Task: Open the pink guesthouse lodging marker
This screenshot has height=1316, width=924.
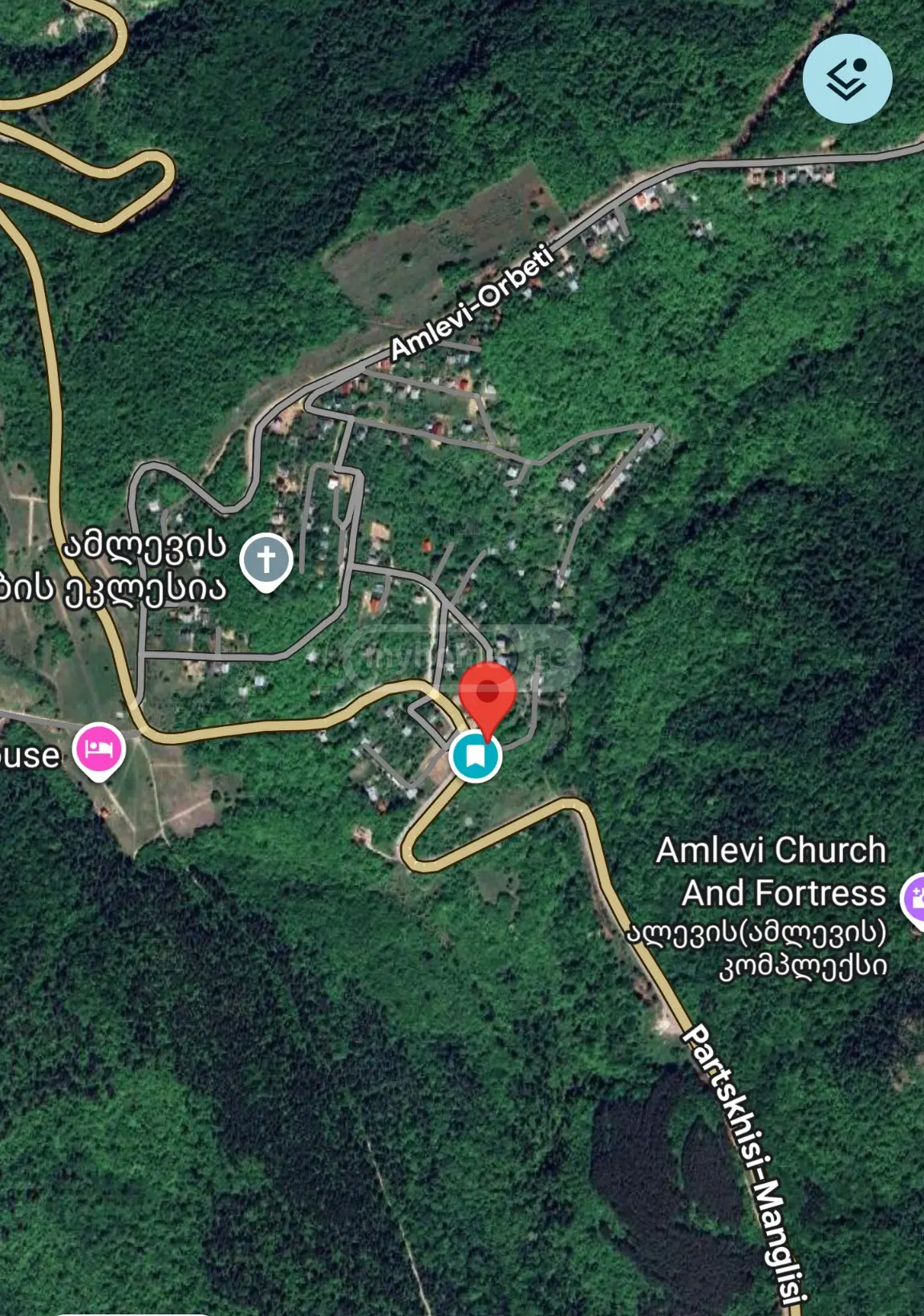Action: (x=99, y=752)
